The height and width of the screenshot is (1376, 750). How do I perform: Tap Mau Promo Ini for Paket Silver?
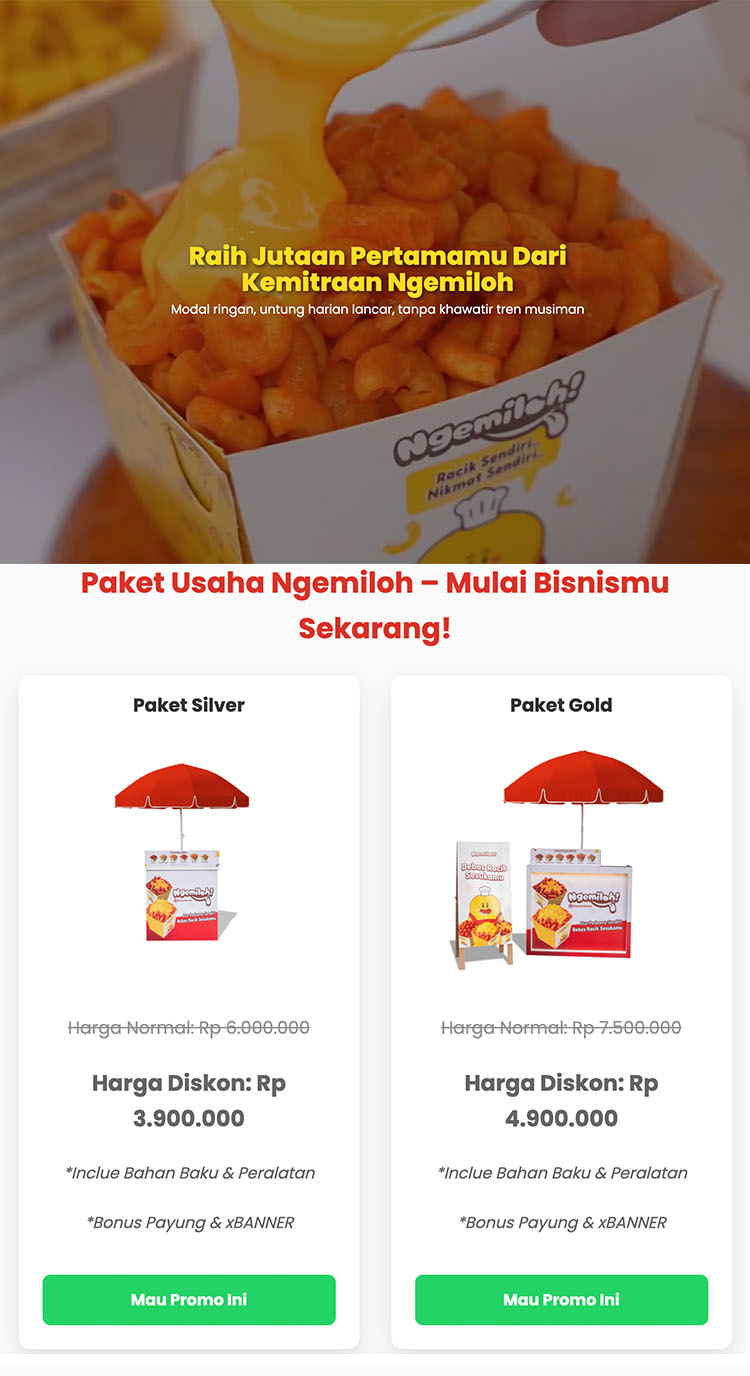pyautogui.click(x=189, y=1299)
